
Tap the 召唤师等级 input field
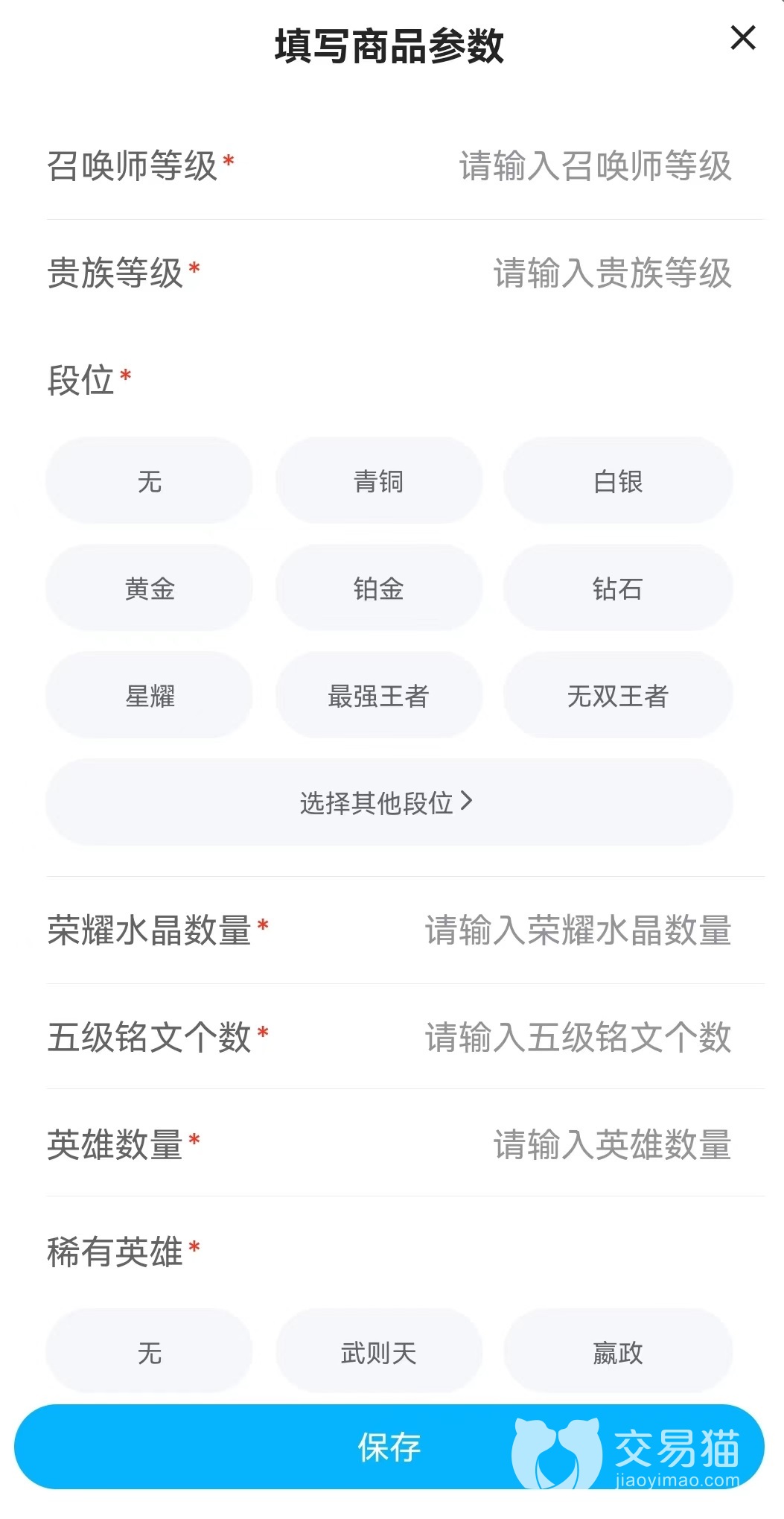pos(594,166)
